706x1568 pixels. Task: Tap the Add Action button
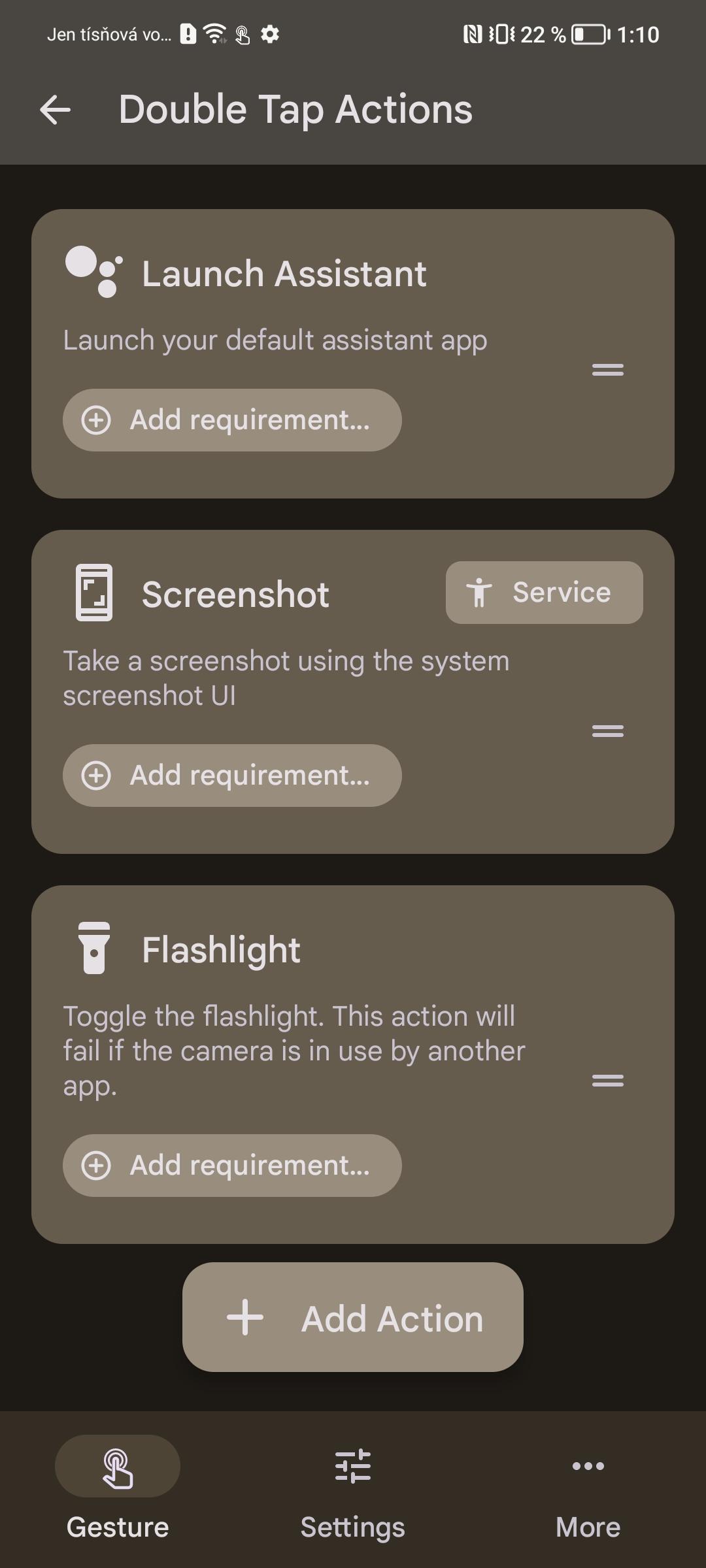pos(353,1317)
